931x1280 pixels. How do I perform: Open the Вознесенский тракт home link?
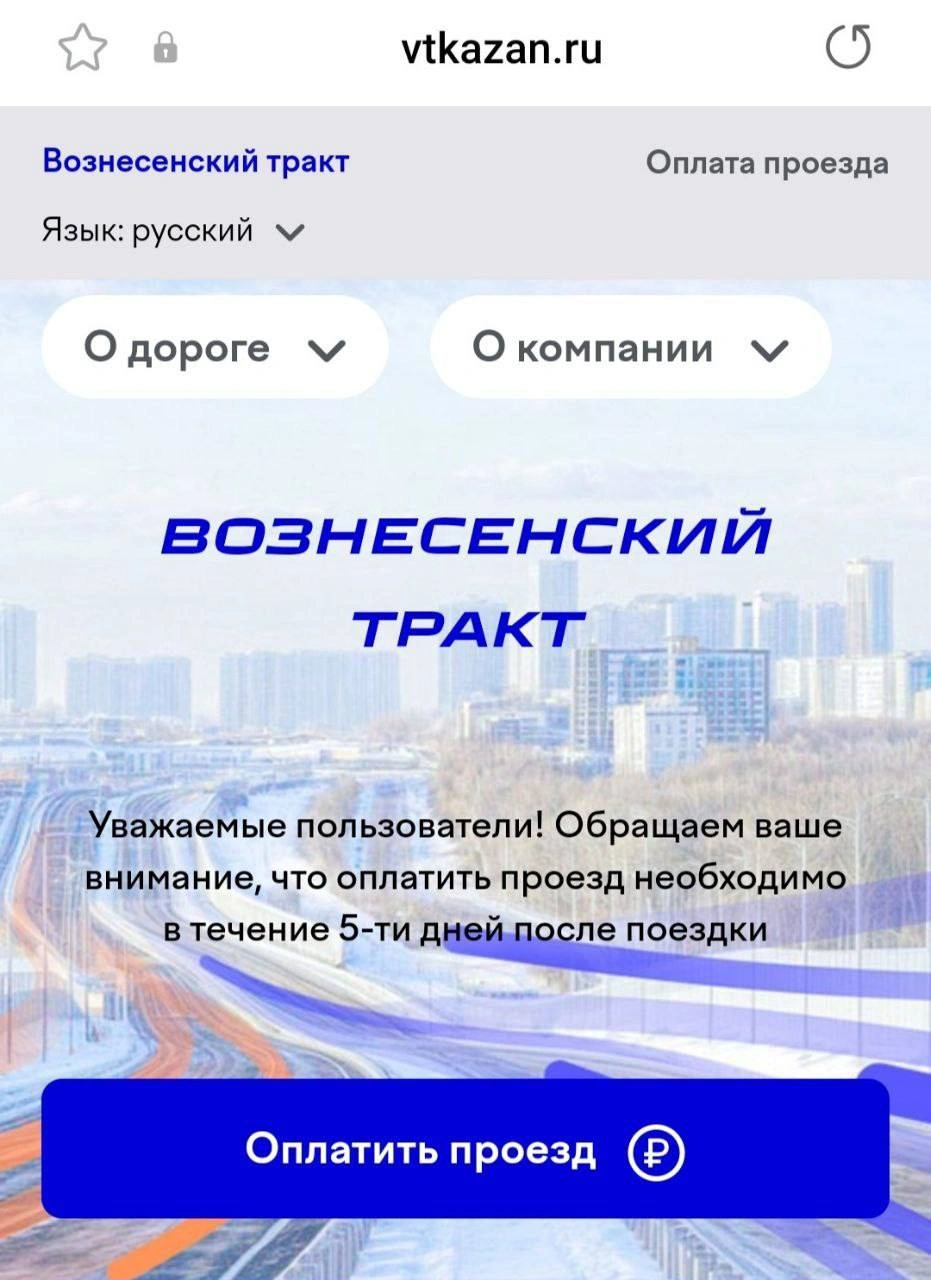(196, 161)
